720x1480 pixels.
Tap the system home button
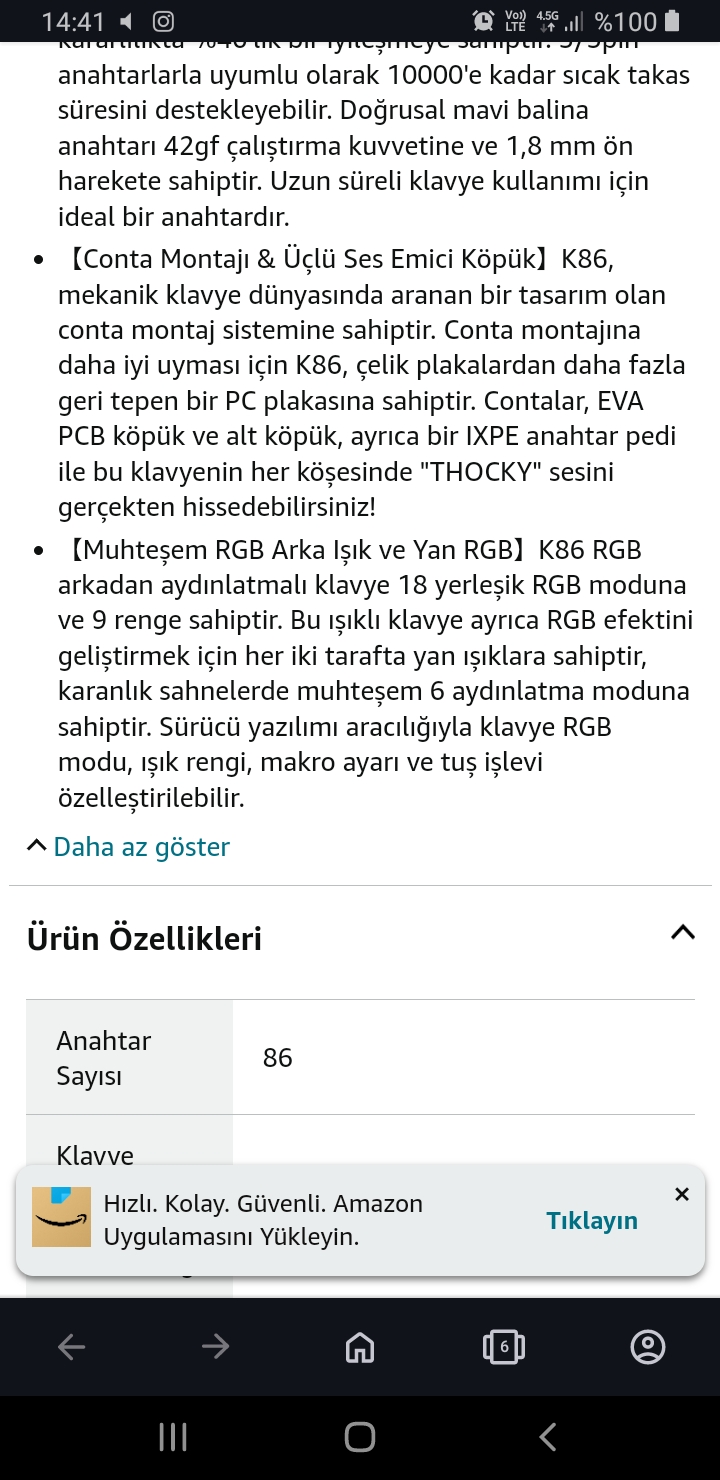coord(360,1438)
